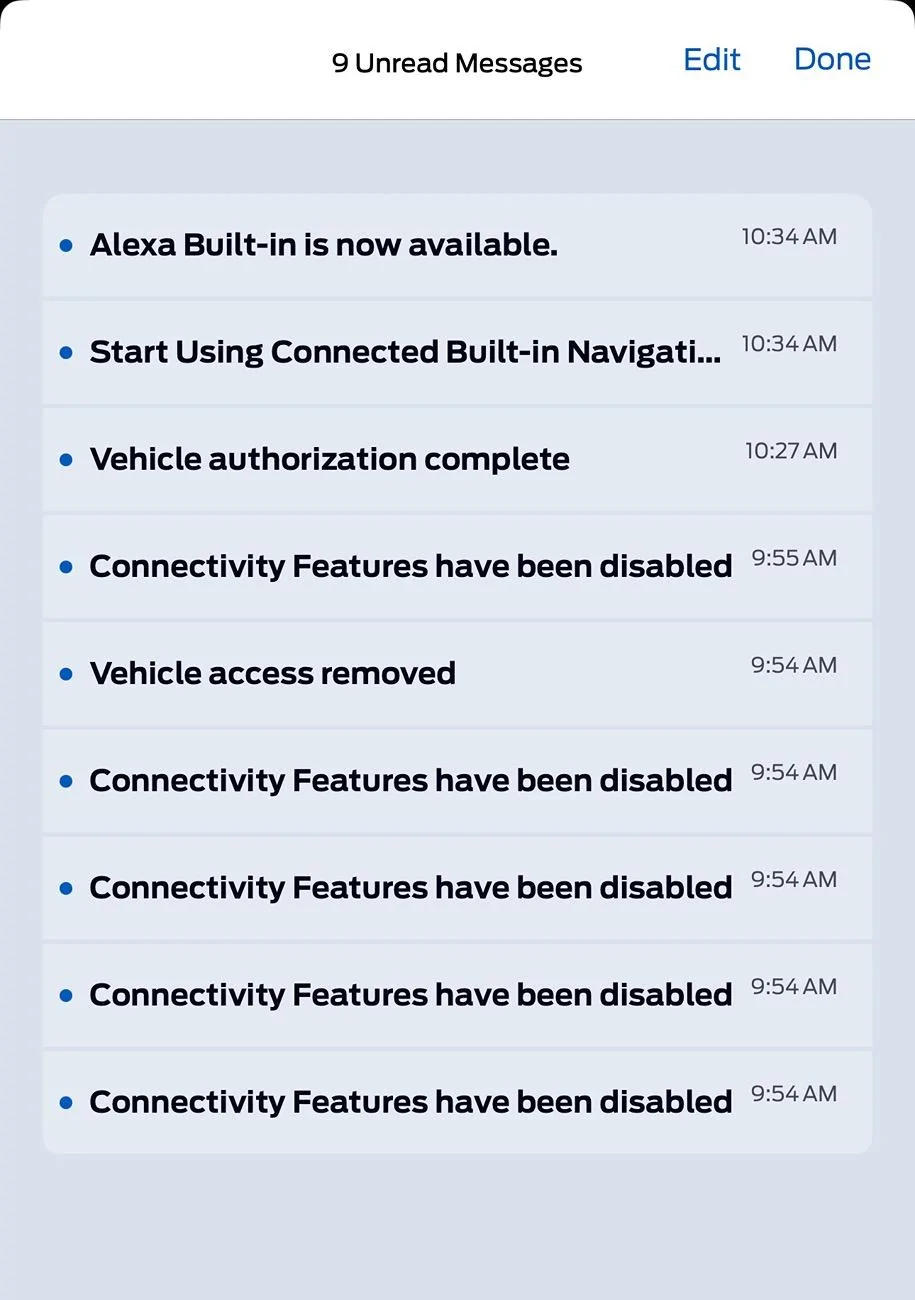Close the inbox with Done
This screenshot has width=915, height=1300.
coord(832,60)
